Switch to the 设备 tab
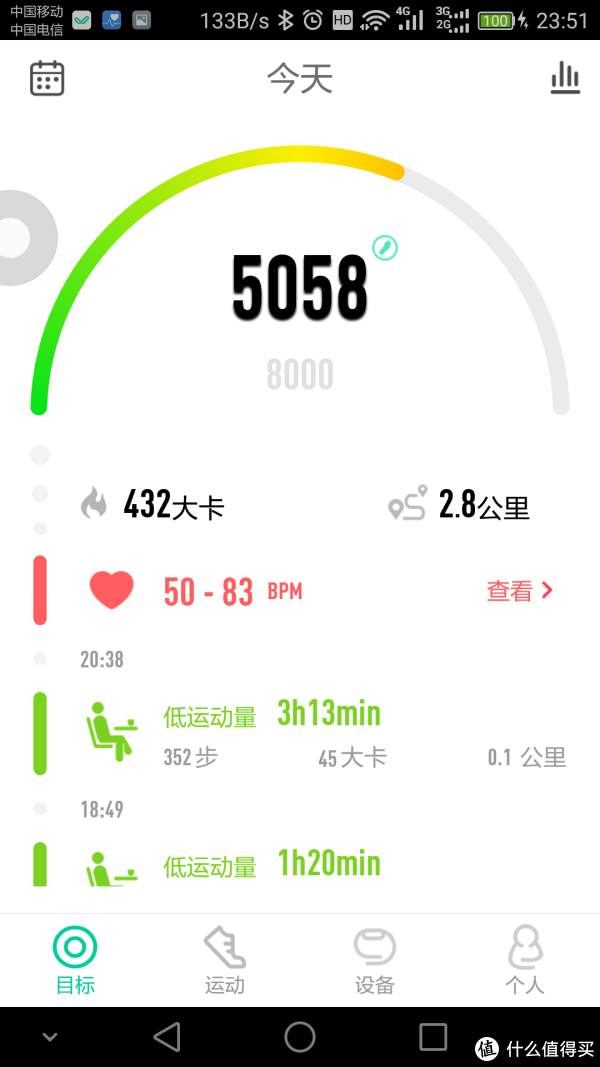 pos(375,960)
